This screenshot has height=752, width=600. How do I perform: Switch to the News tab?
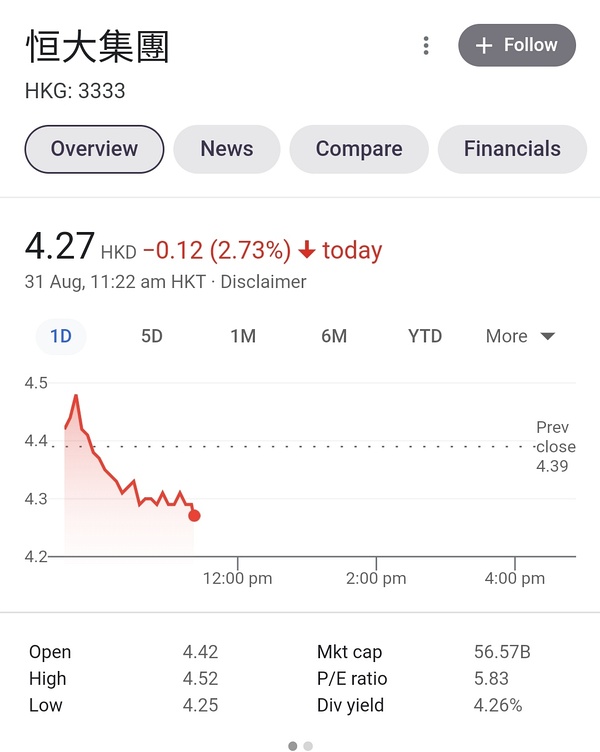[226, 149]
